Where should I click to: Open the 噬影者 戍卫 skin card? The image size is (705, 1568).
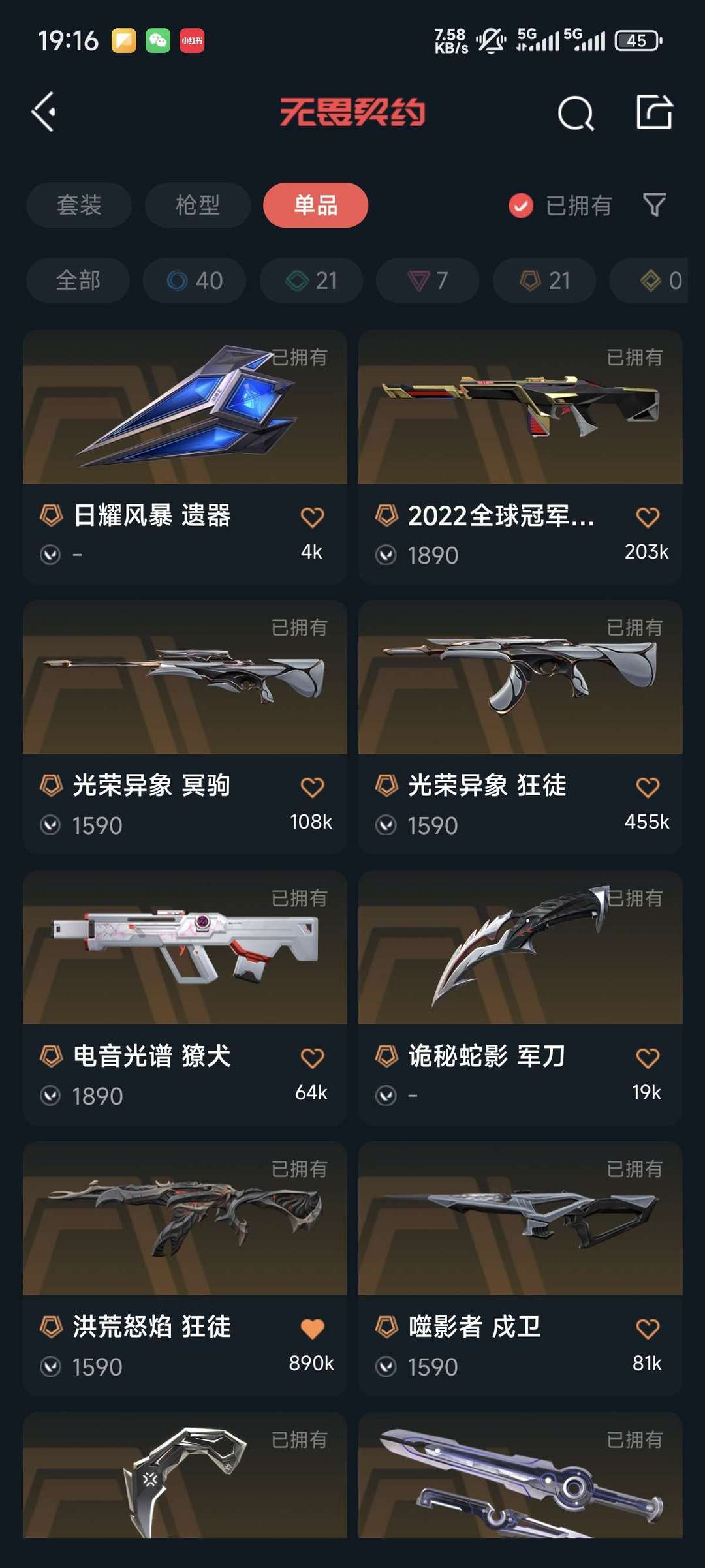(x=520, y=1268)
